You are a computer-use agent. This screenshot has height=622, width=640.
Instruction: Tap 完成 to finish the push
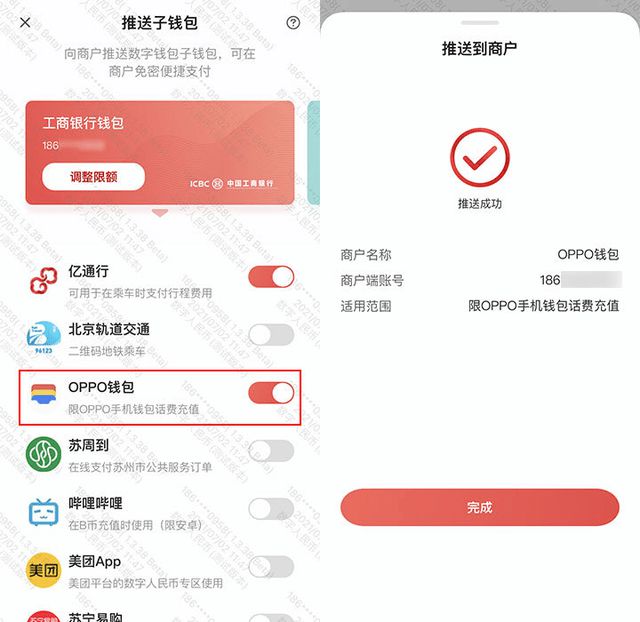click(480, 507)
